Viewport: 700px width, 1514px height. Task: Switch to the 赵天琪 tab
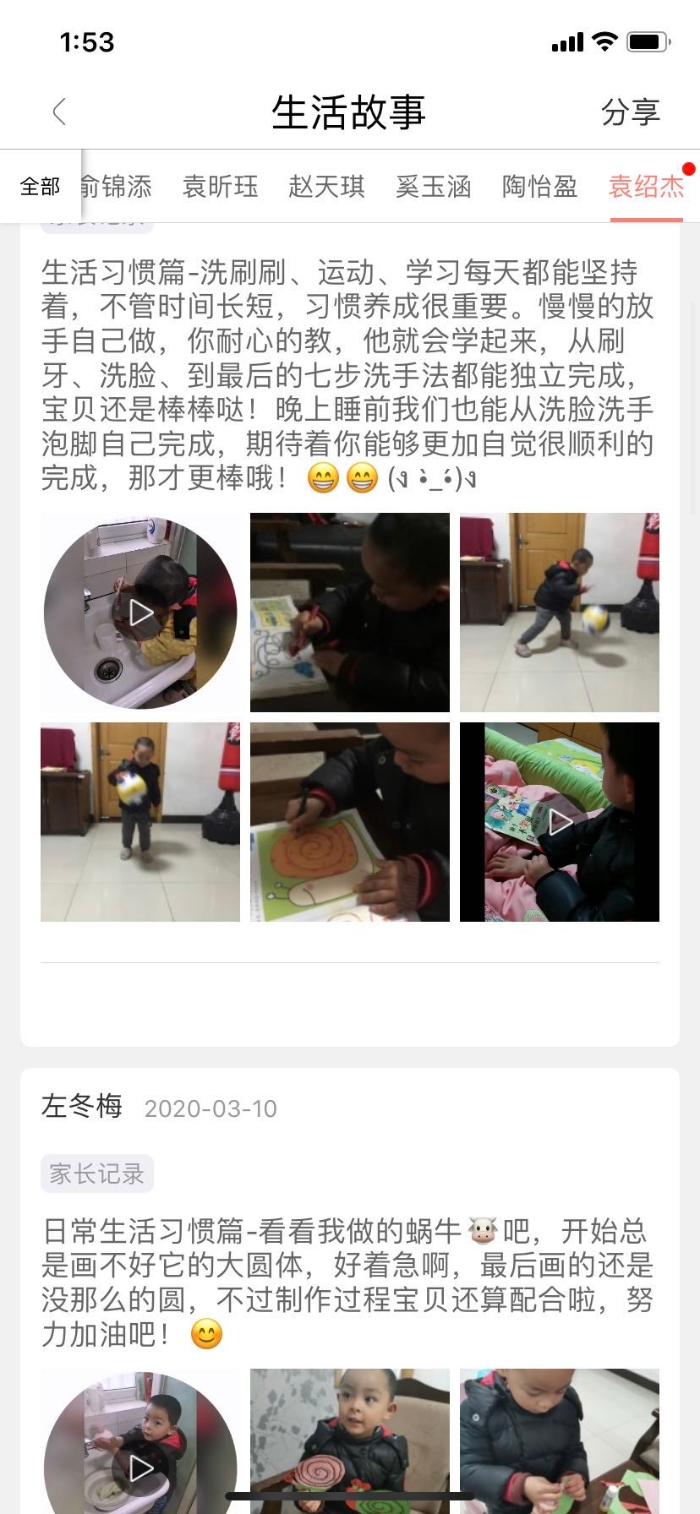click(326, 186)
